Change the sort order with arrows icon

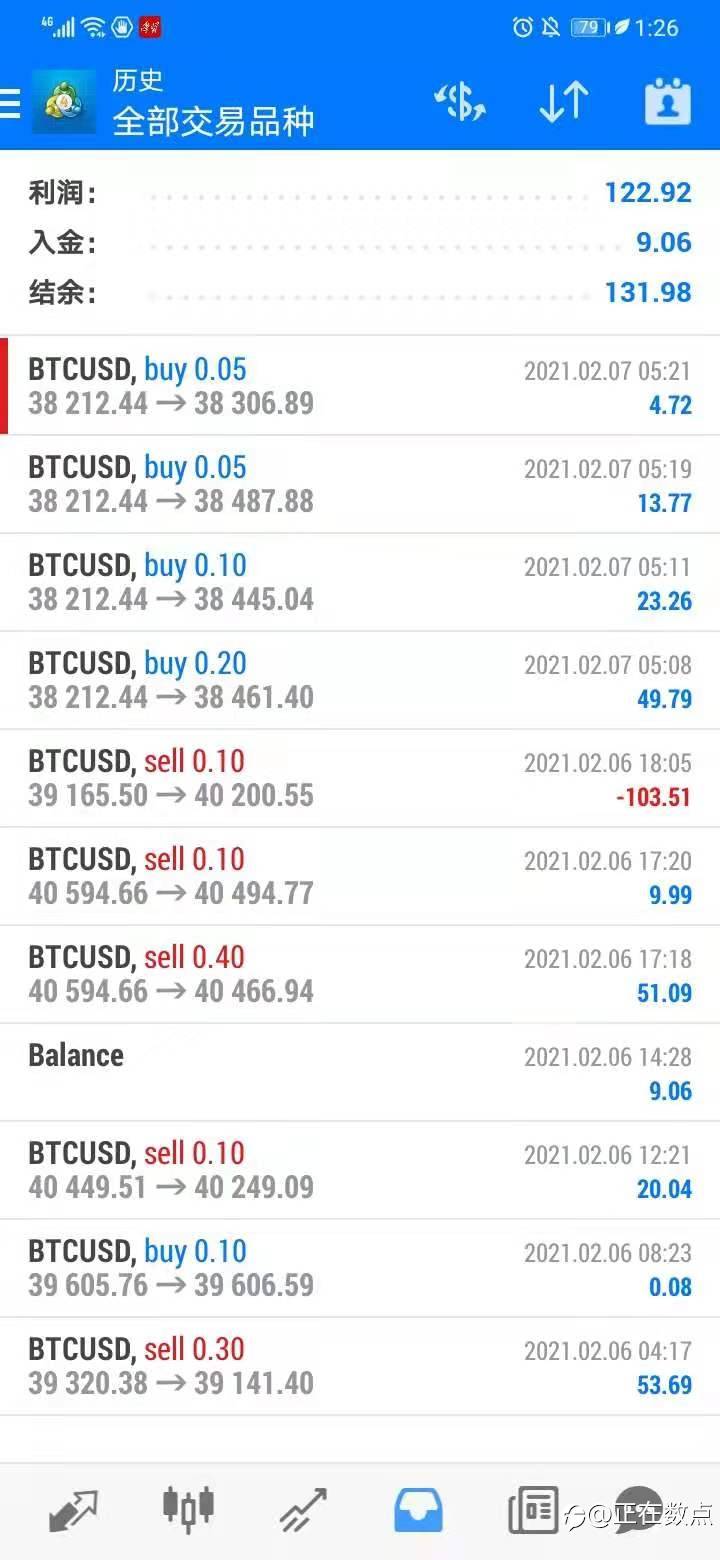coord(563,103)
